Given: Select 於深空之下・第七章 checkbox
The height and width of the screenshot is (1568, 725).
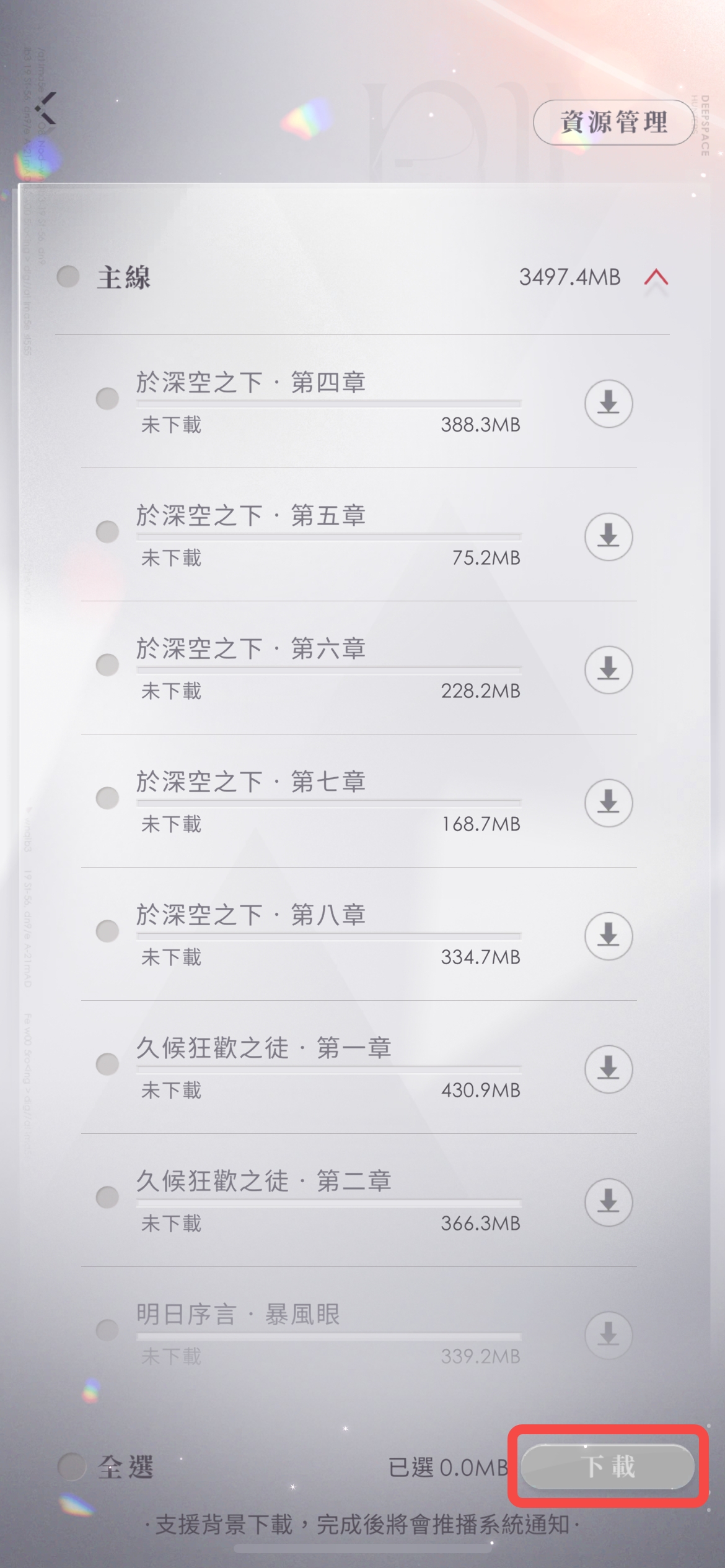Looking at the screenshot, I should click(x=107, y=798).
